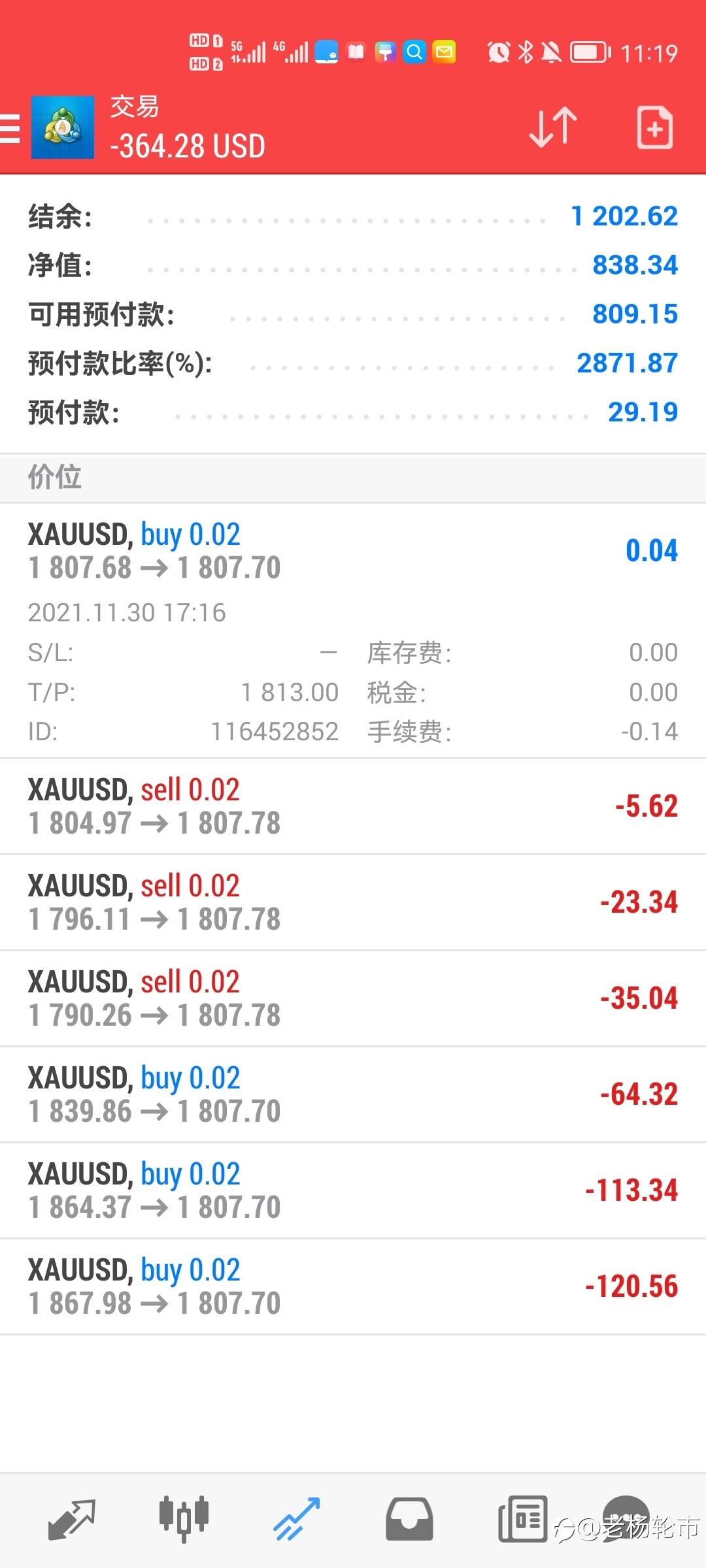Expand the XAUUSD buy position at 1 839.86

[353, 1094]
